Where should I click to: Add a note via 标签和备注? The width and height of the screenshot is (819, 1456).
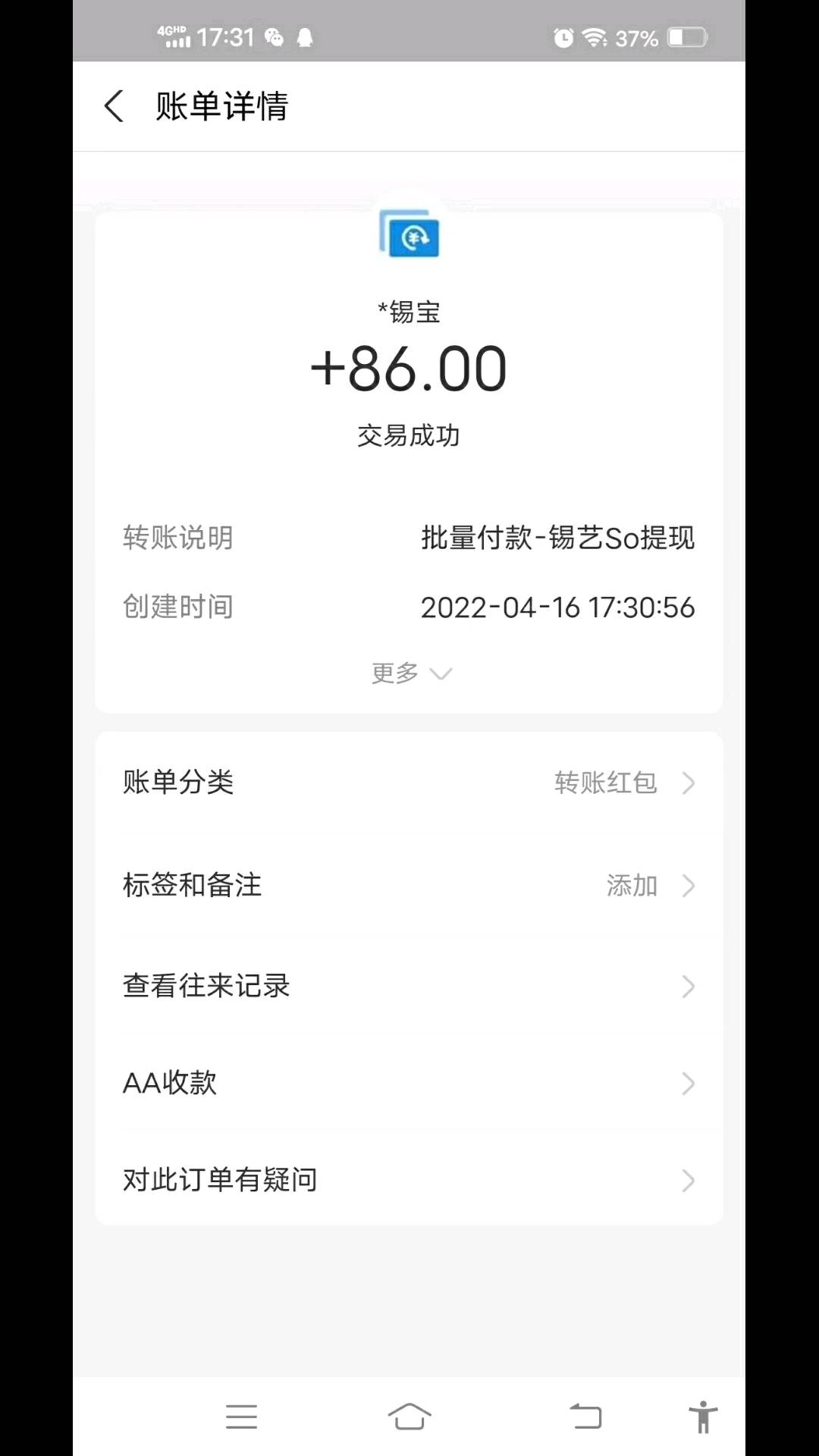[409, 885]
